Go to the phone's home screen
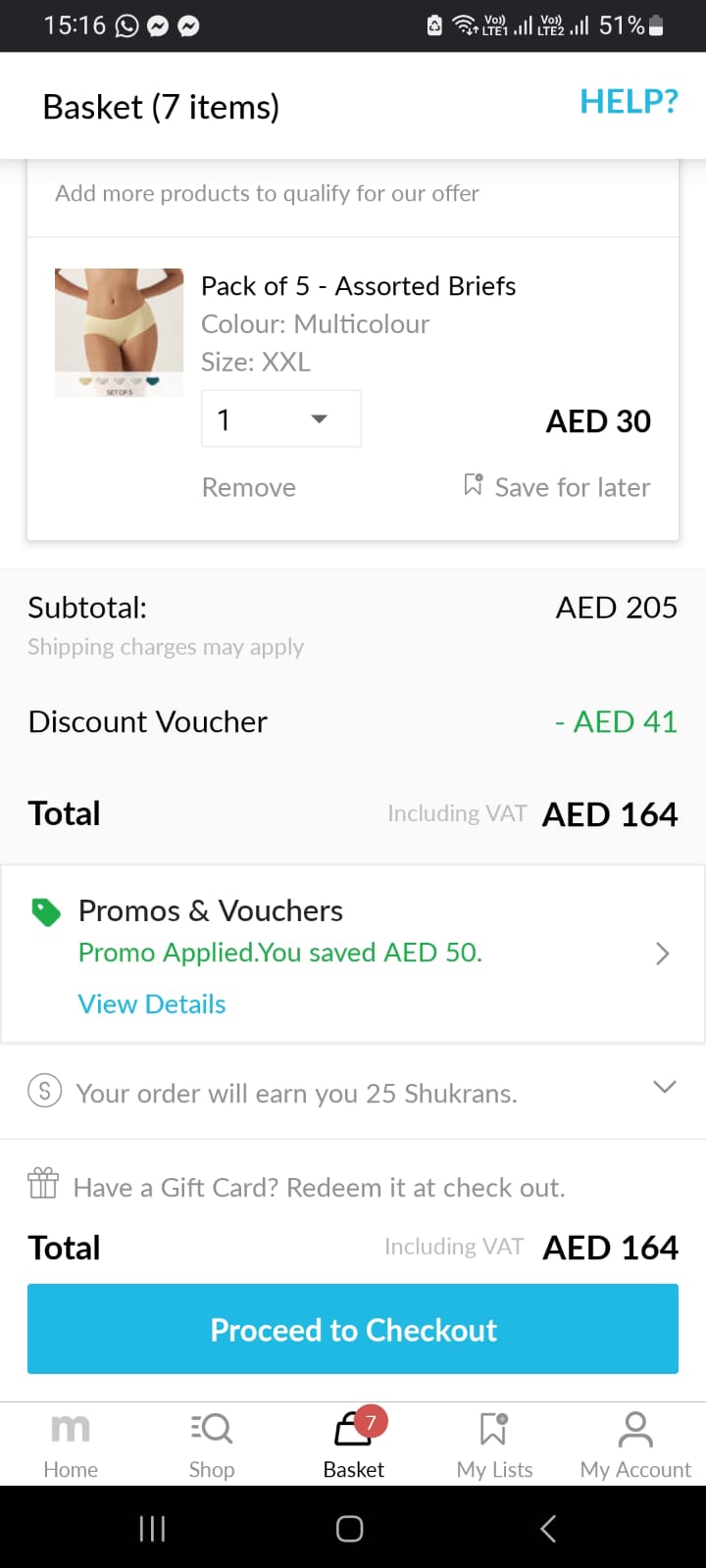 (350, 1528)
